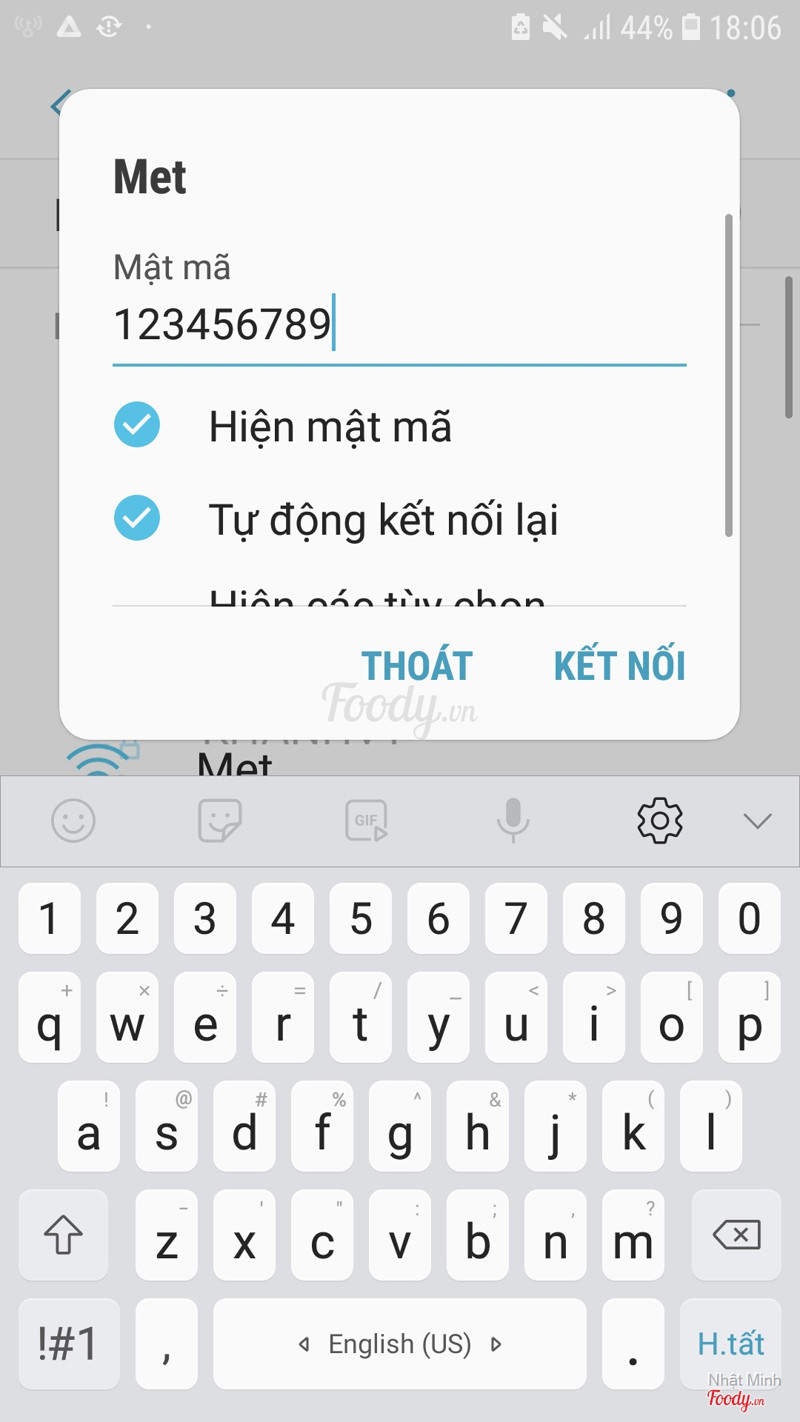Tap the backspace key
This screenshot has width=800, height=1422.
[x=737, y=1236]
